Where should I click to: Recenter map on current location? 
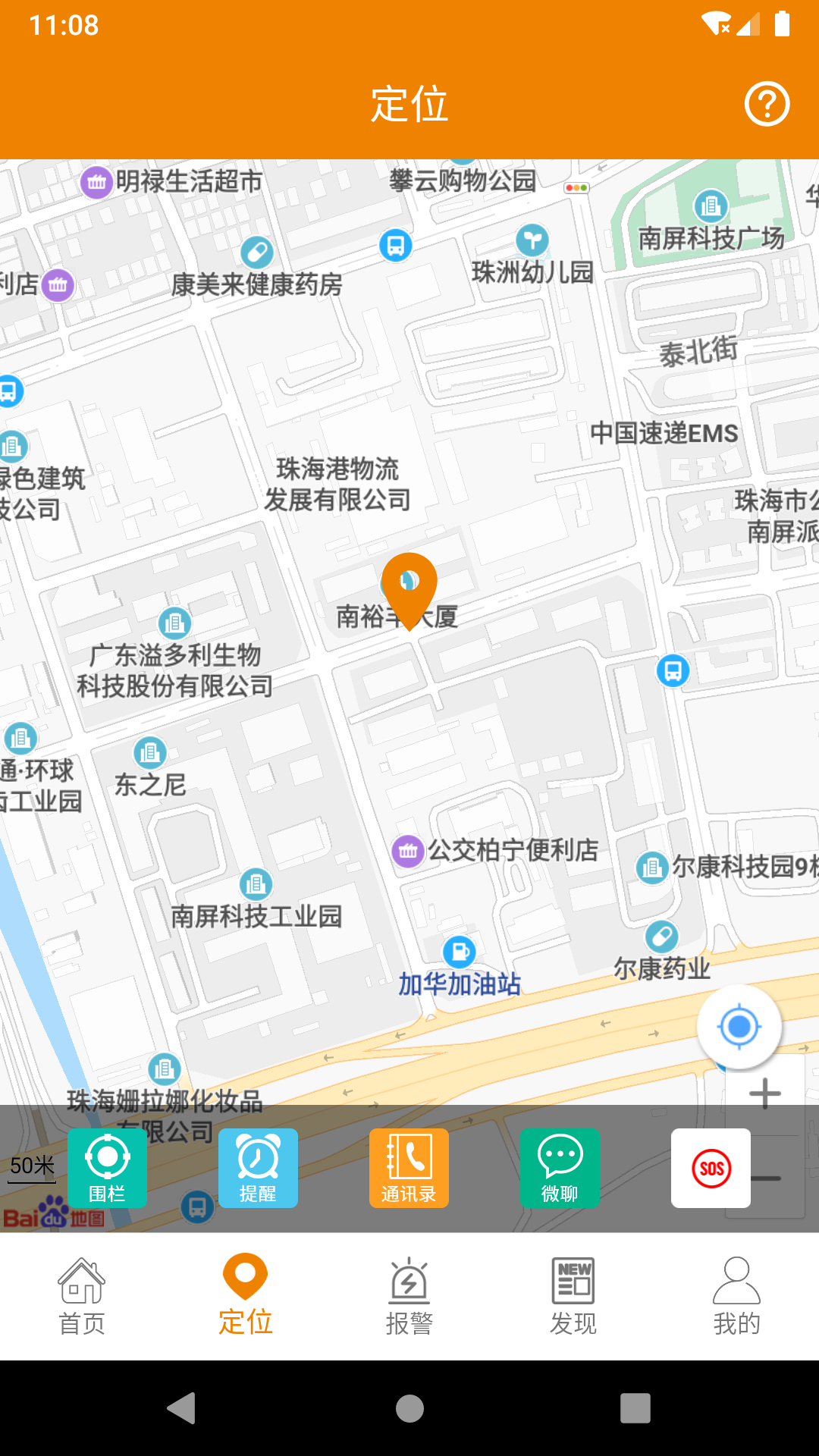click(x=739, y=1027)
